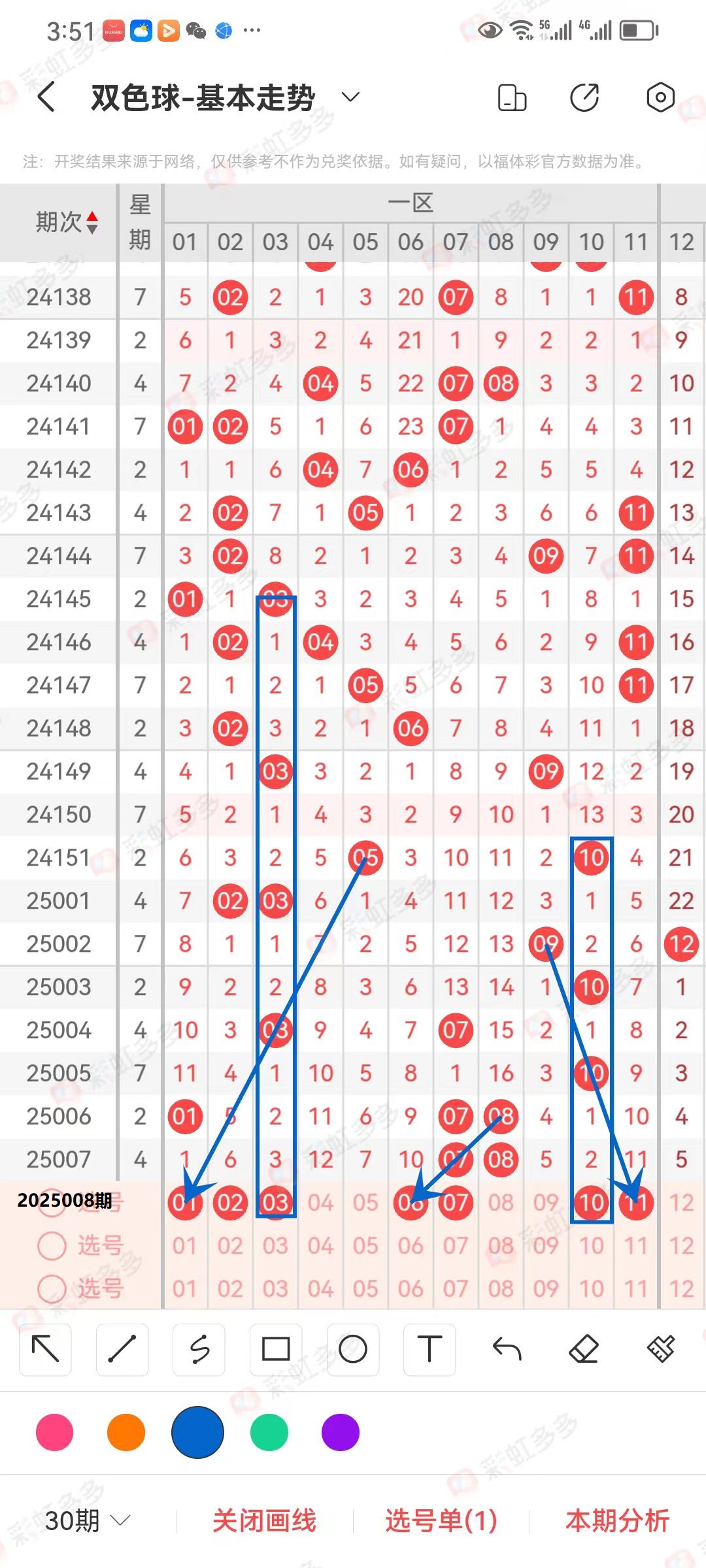Select the circle drawing tool
The width and height of the screenshot is (706, 1568).
(x=353, y=1348)
